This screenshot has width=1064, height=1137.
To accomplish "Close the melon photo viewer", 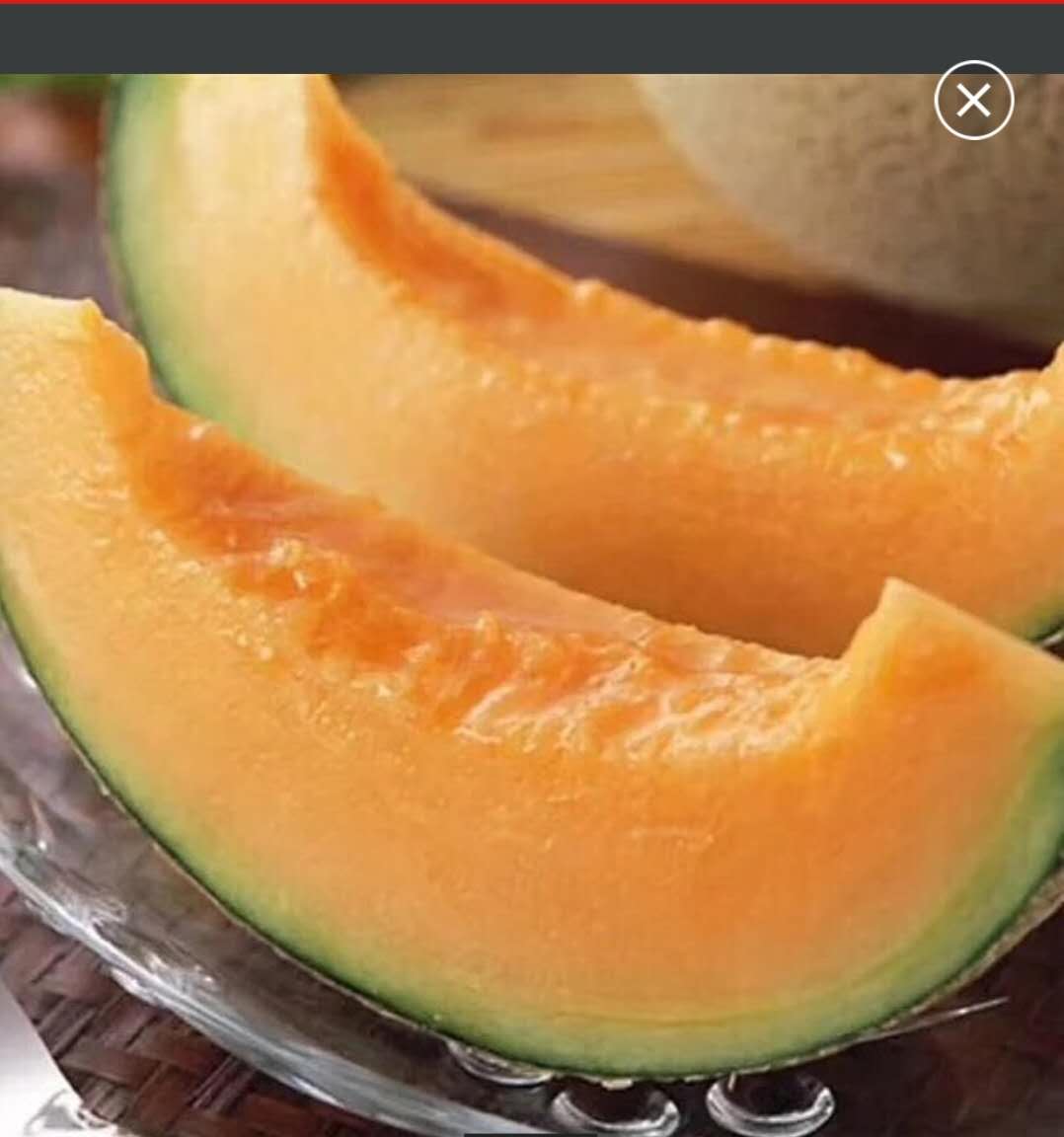I will [973, 100].
